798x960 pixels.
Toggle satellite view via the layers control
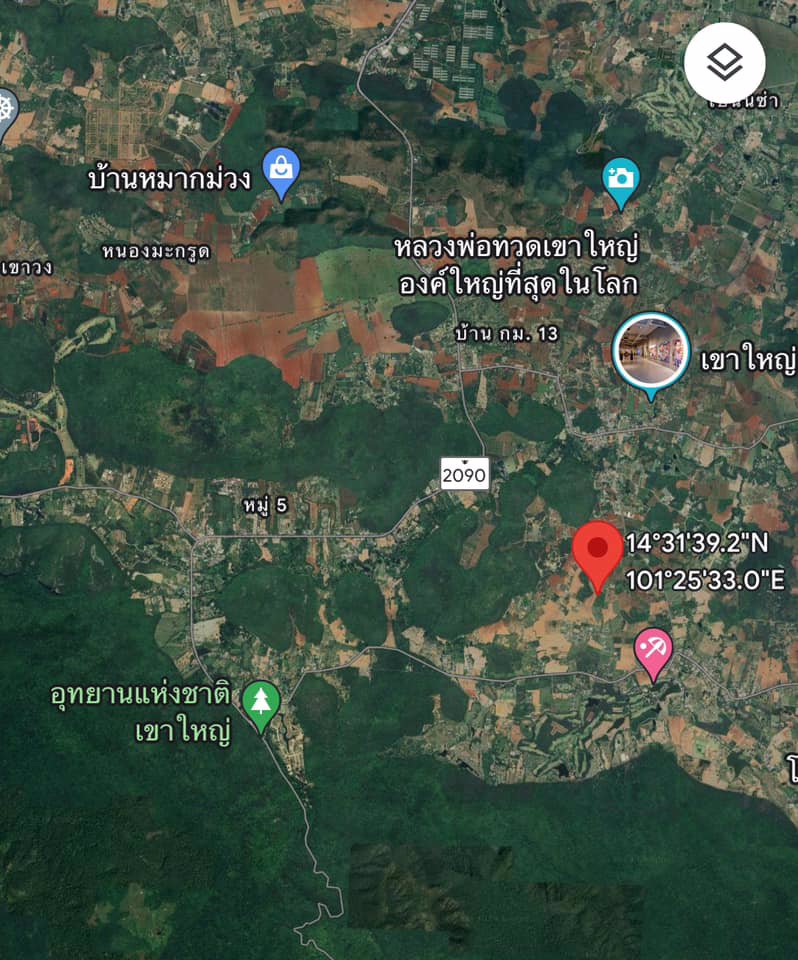tap(724, 63)
